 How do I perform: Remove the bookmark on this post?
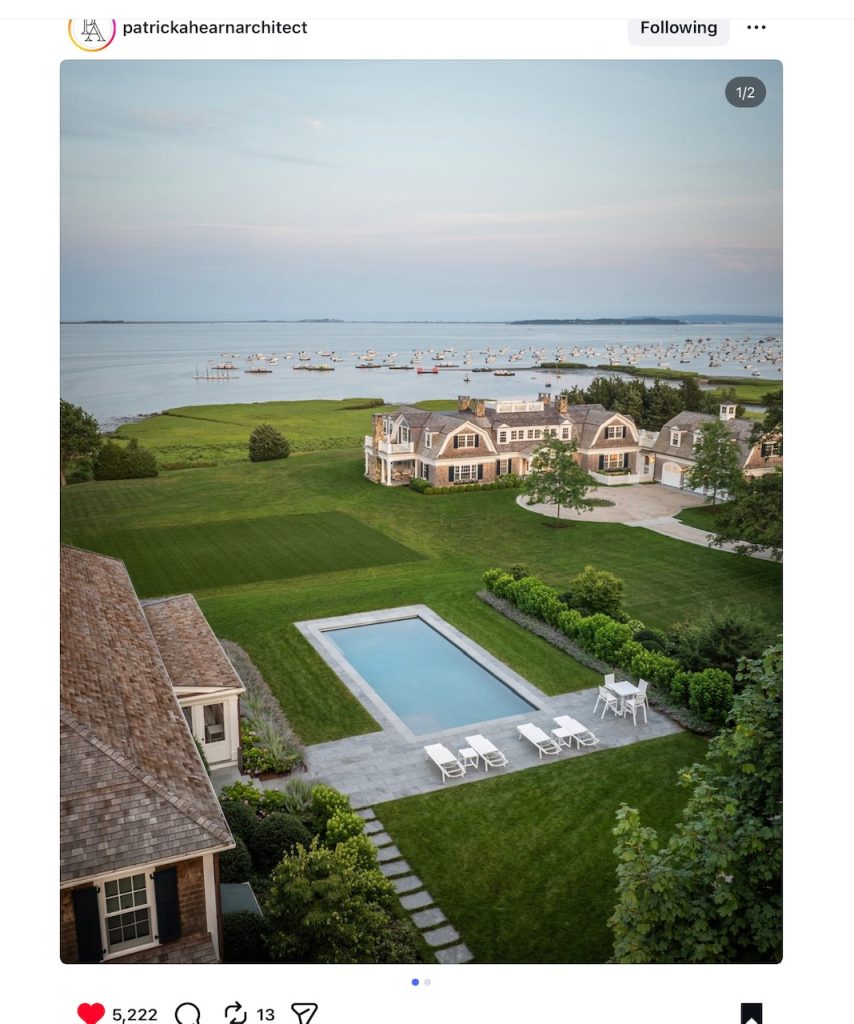point(751,1013)
